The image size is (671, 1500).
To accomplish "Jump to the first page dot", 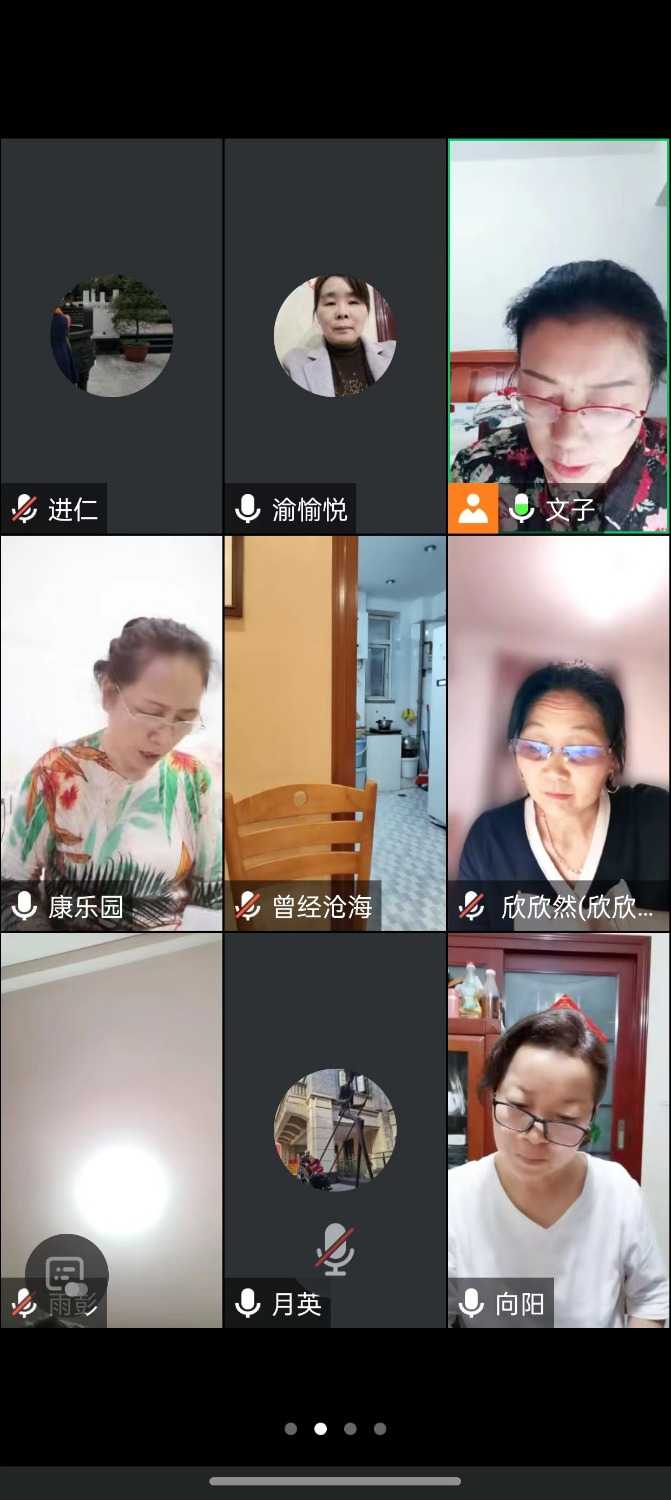I will click(291, 1429).
